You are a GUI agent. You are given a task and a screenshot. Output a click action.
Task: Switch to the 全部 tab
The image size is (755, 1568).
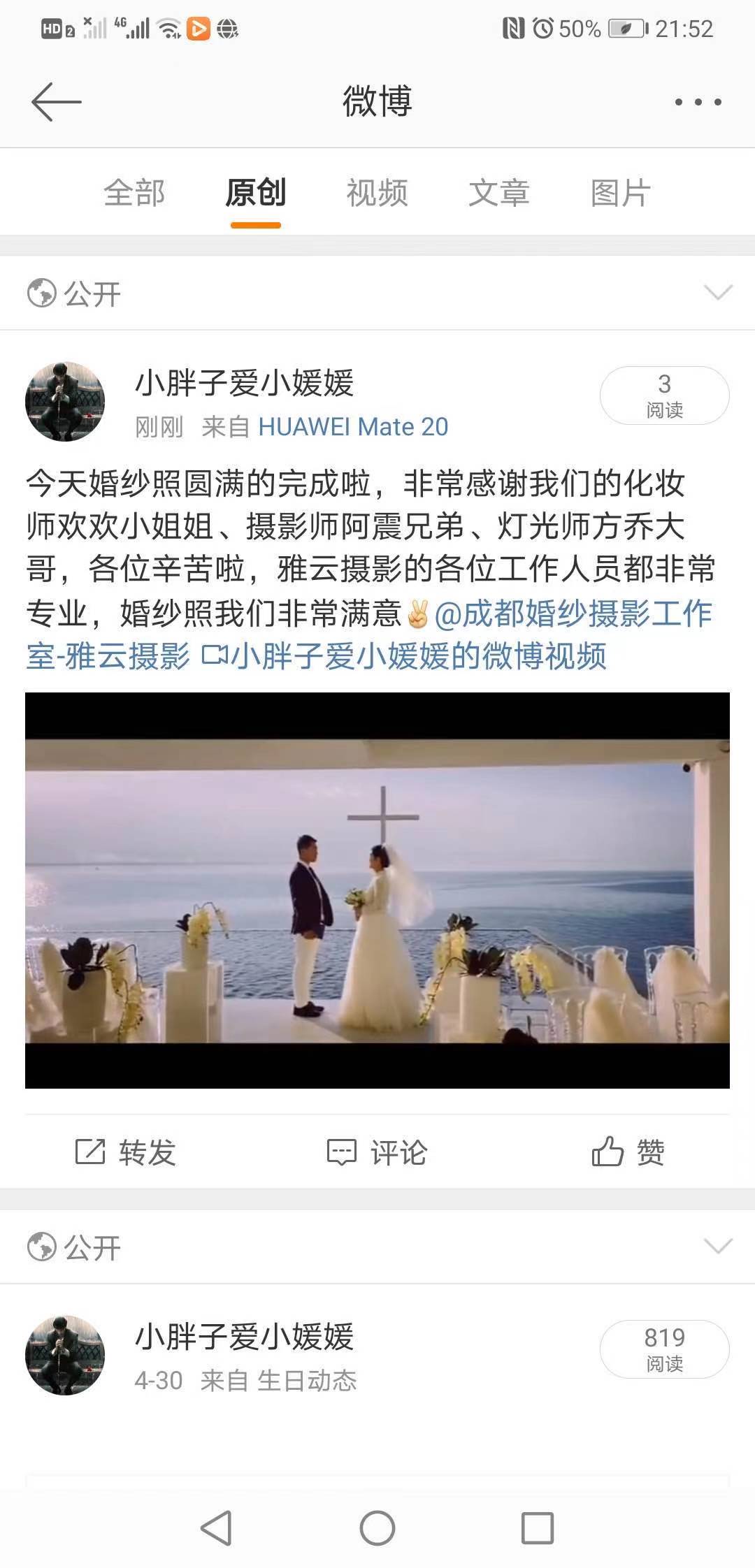(x=134, y=193)
